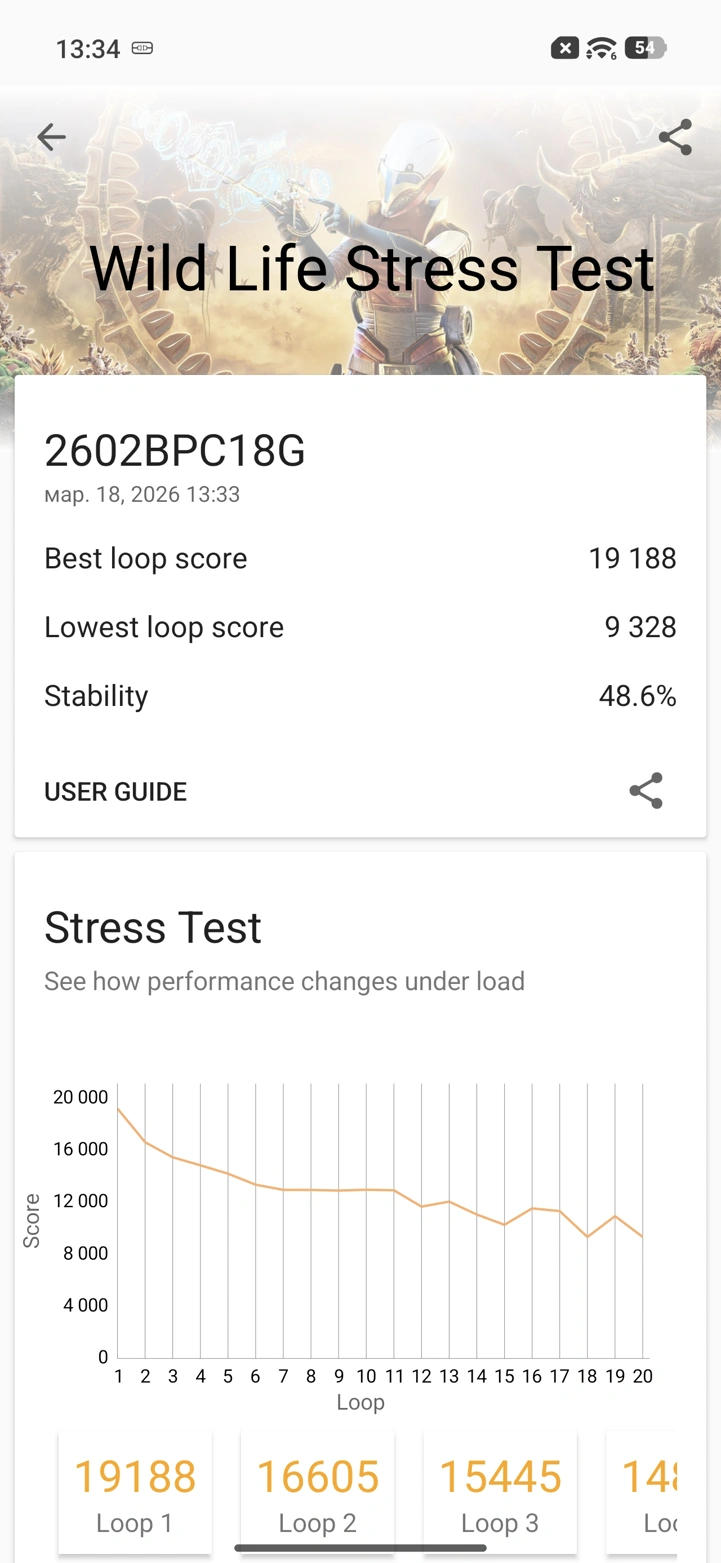721x1563 pixels.
Task: Tap the Best loop score row
Action: (x=360, y=558)
